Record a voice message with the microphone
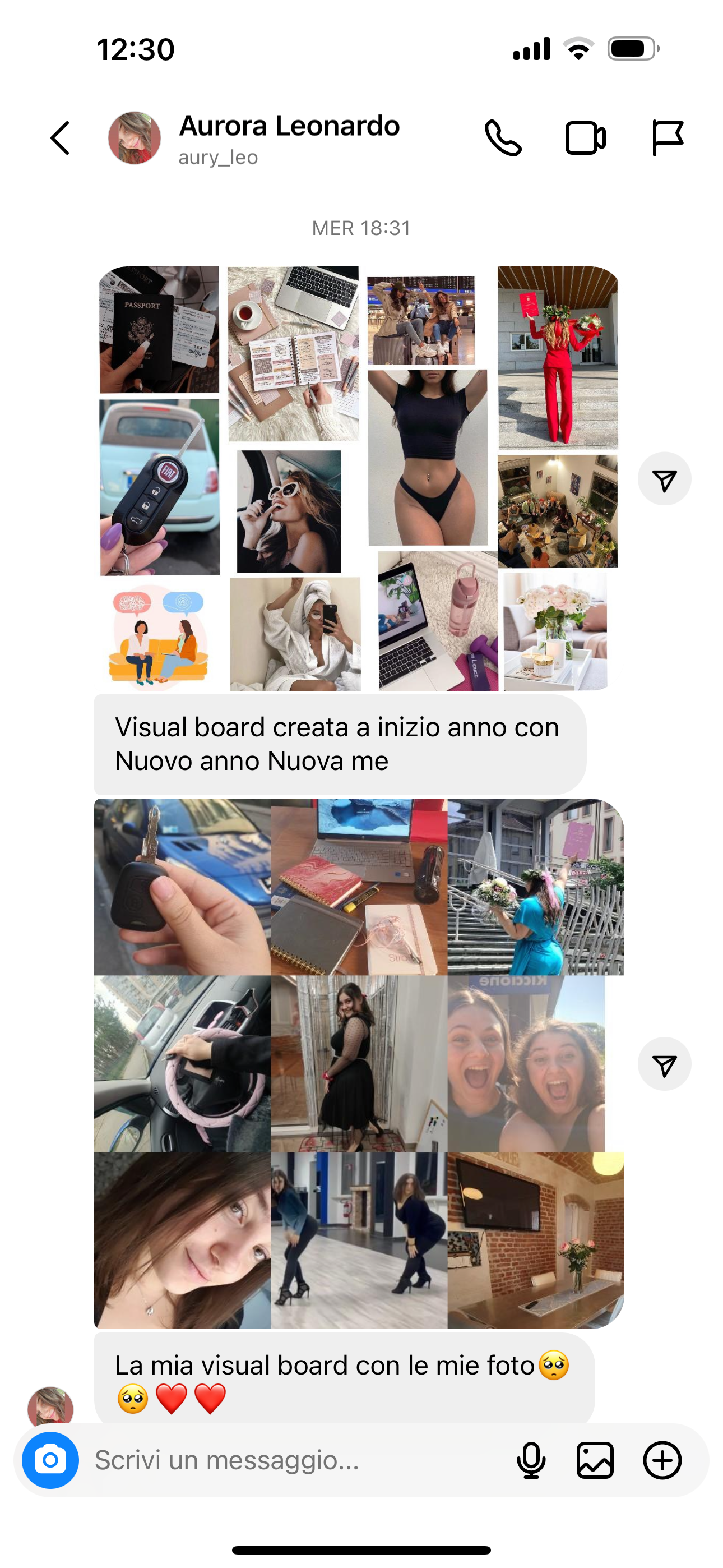This screenshot has width=723, height=1568. tap(531, 1460)
